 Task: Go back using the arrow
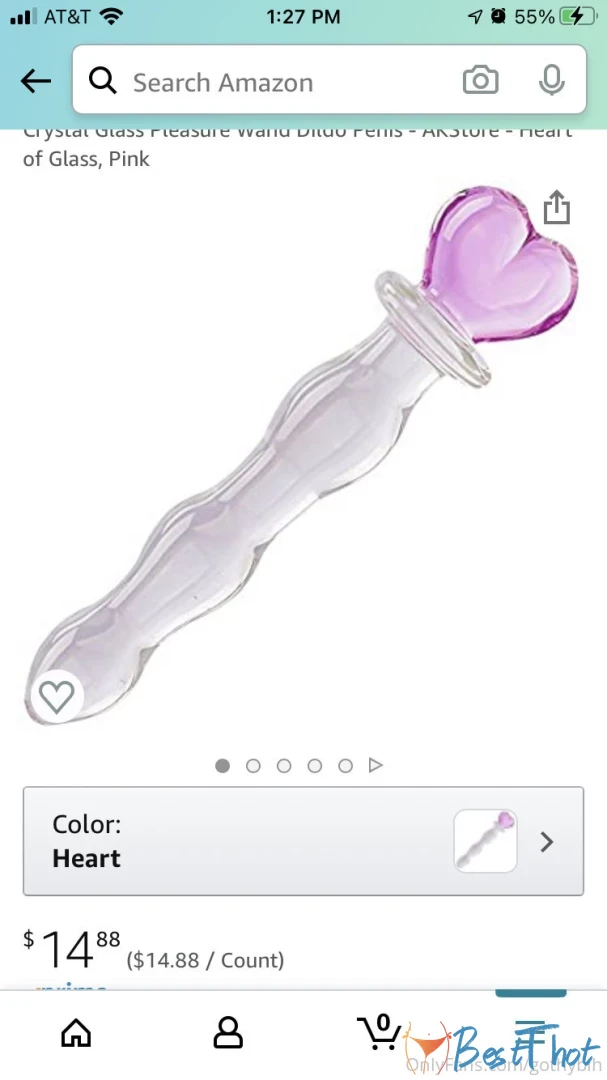click(x=36, y=81)
